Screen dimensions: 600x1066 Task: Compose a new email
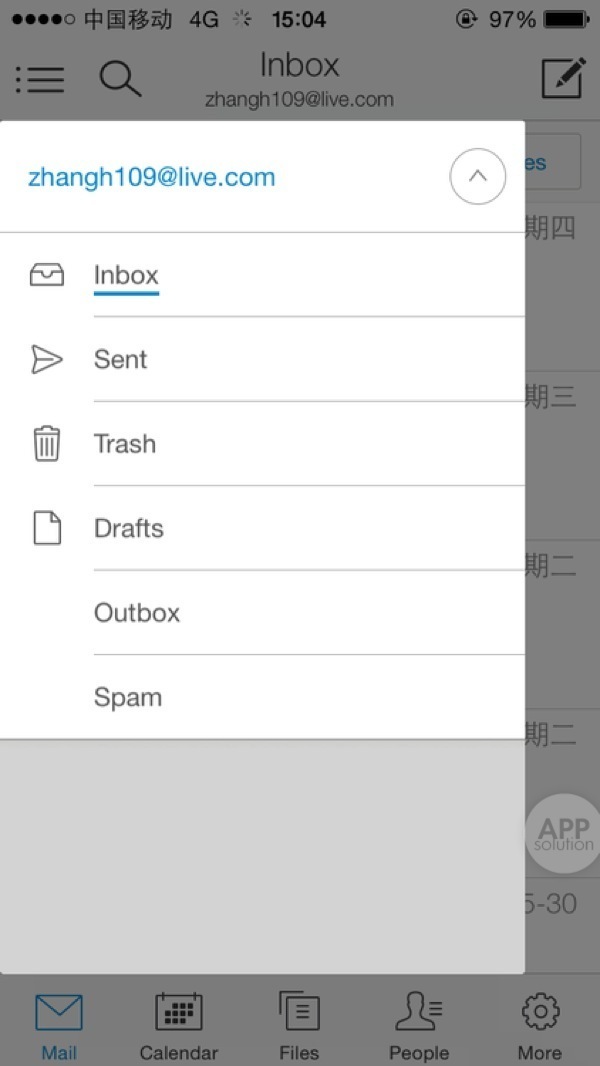pos(562,78)
